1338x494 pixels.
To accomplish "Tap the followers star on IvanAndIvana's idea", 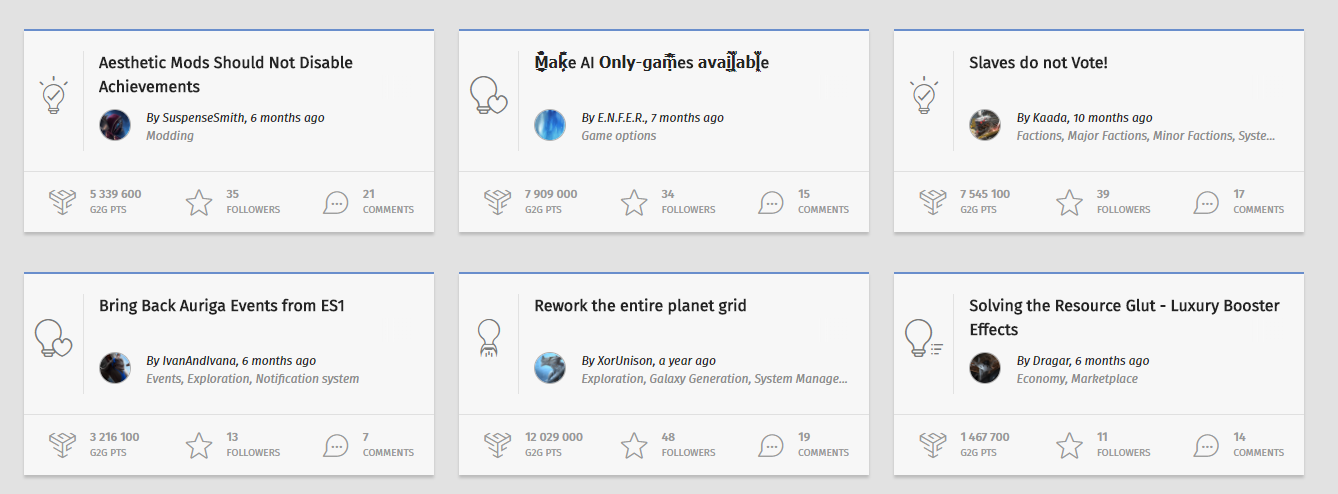I will [x=199, y=445].
